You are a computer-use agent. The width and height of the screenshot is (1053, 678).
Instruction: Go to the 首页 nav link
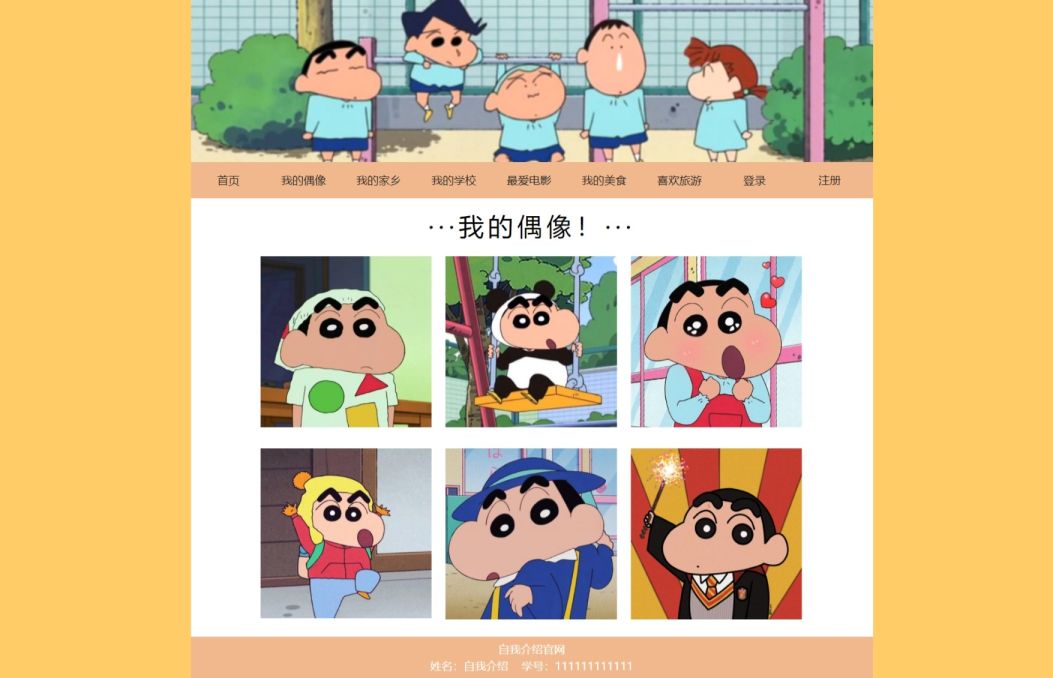(228, 181)
